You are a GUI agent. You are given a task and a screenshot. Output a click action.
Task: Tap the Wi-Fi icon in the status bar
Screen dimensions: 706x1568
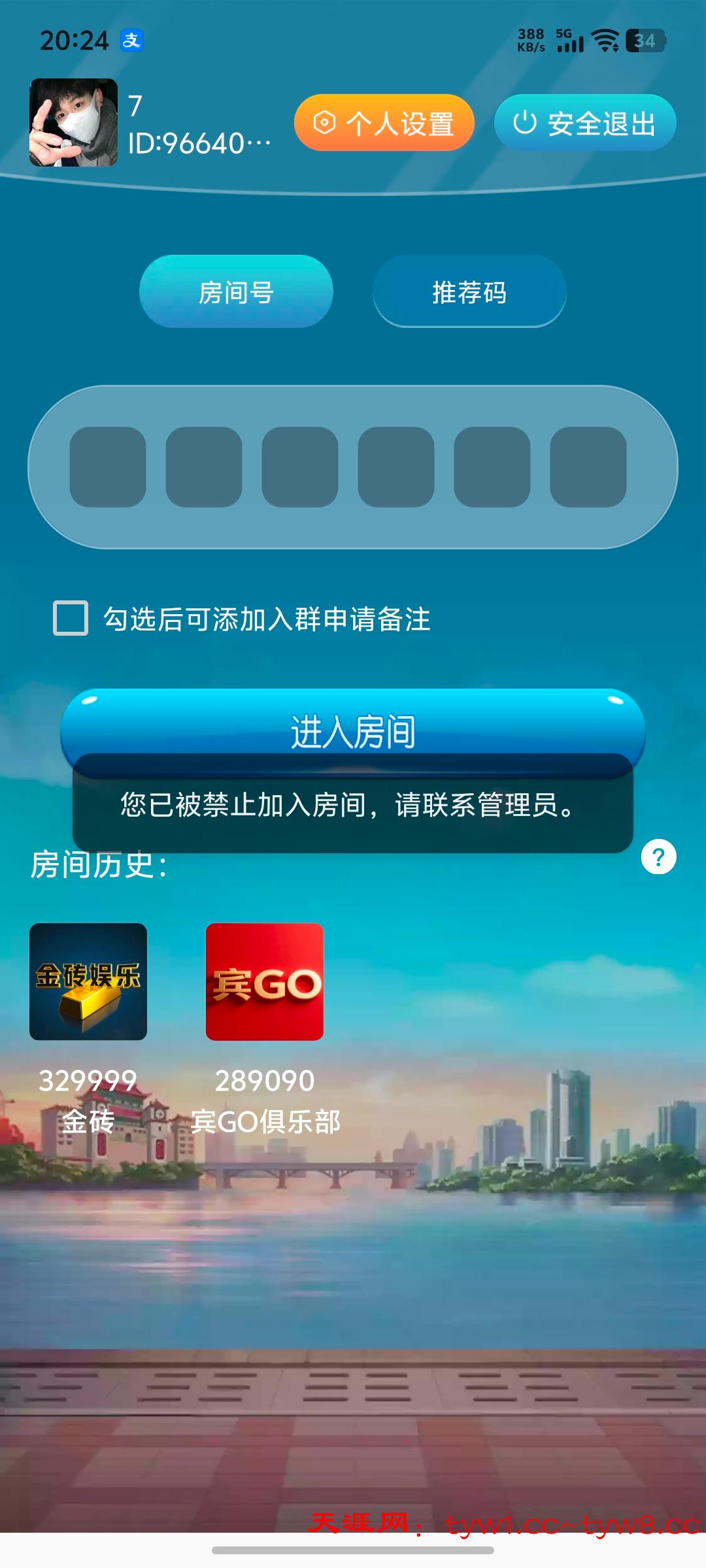pos(605,42)
